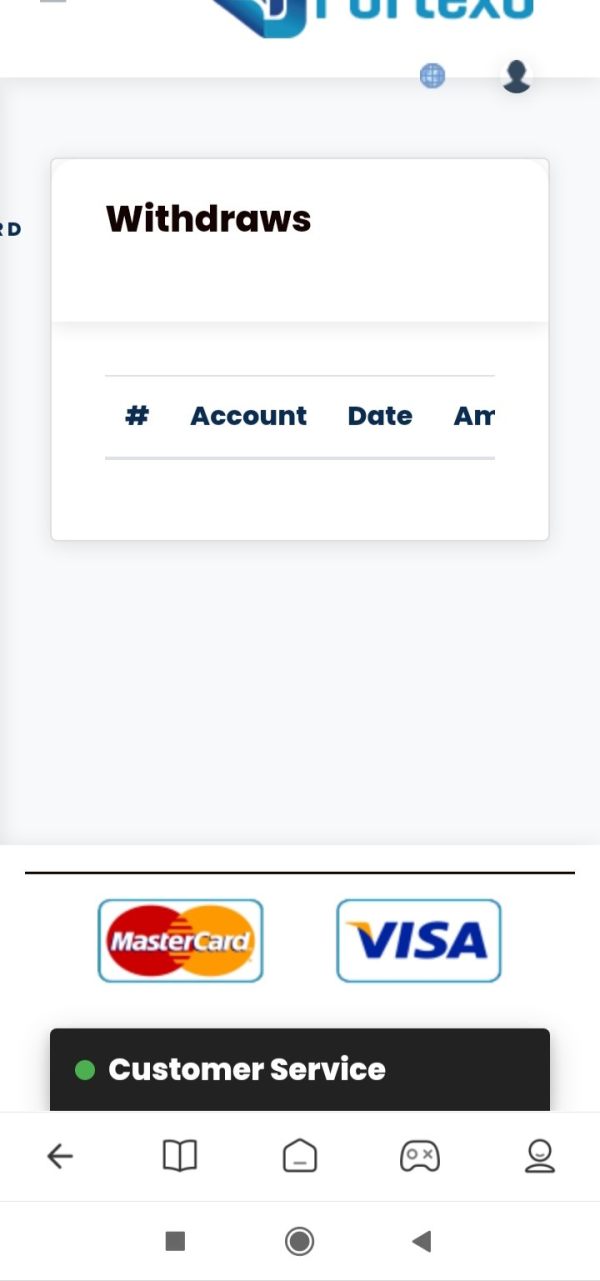Image resolution: width=600 pixels, height=1281 pixels.
Task: Open the browser account face icon
Action: (540, 1156)
